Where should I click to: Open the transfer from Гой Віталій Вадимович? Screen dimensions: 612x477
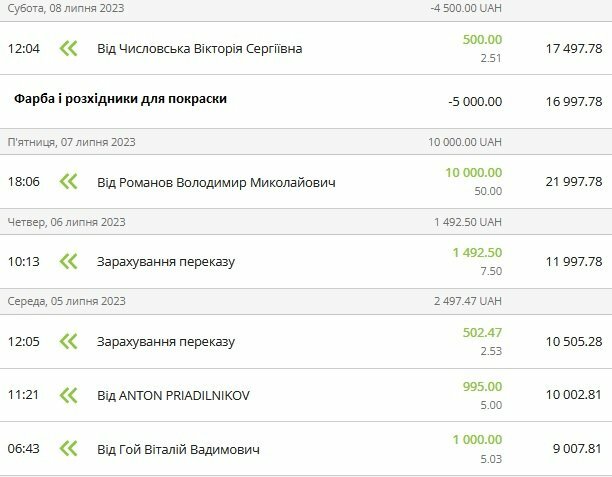178,449
